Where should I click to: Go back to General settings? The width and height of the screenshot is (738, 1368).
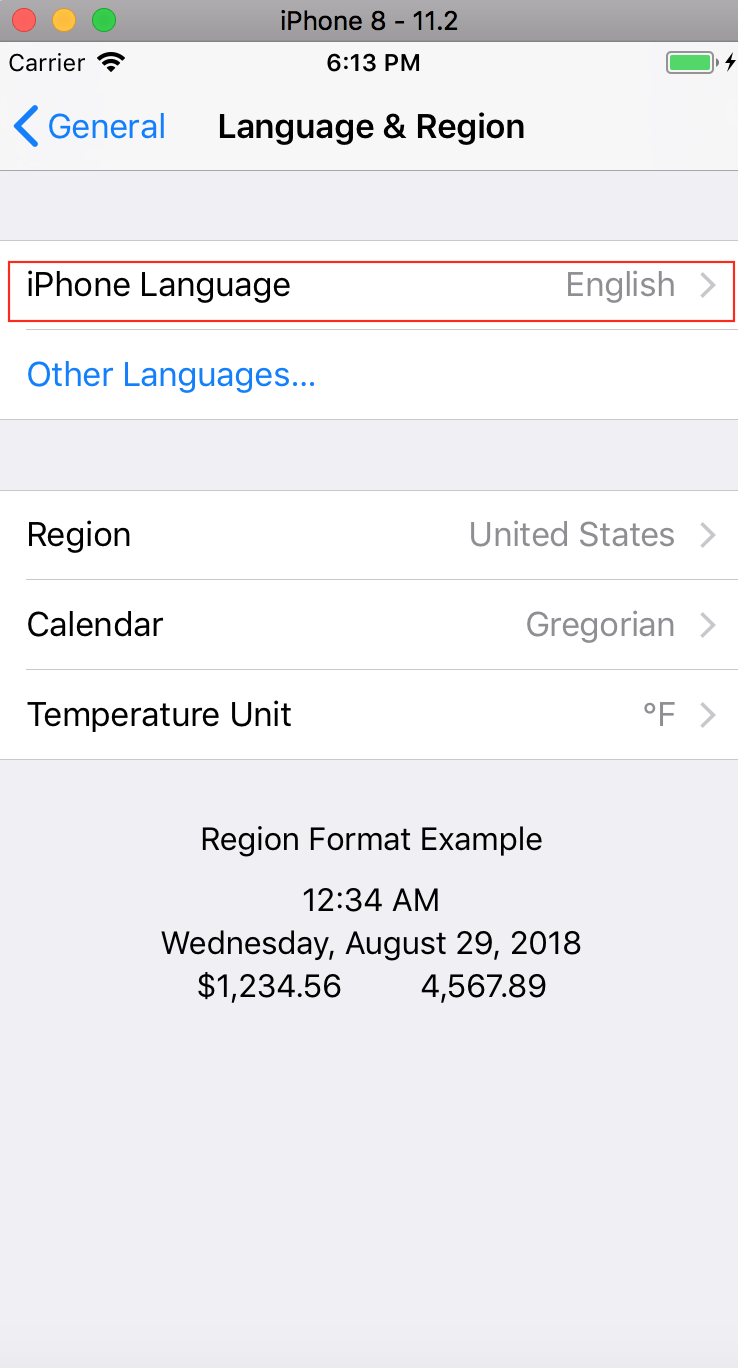90,127
